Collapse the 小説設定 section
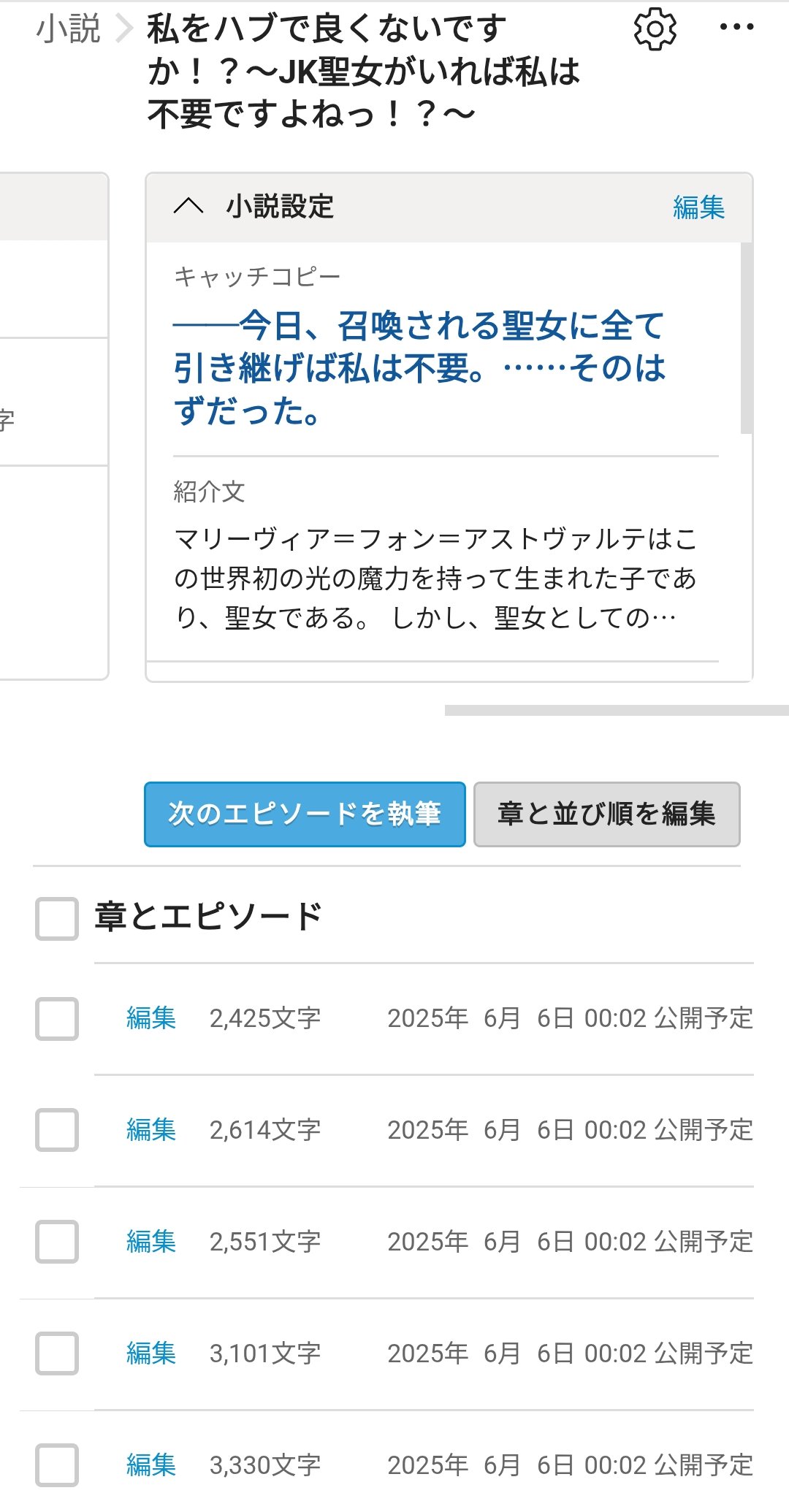789x1512 pixels. [x=188, y=207]
